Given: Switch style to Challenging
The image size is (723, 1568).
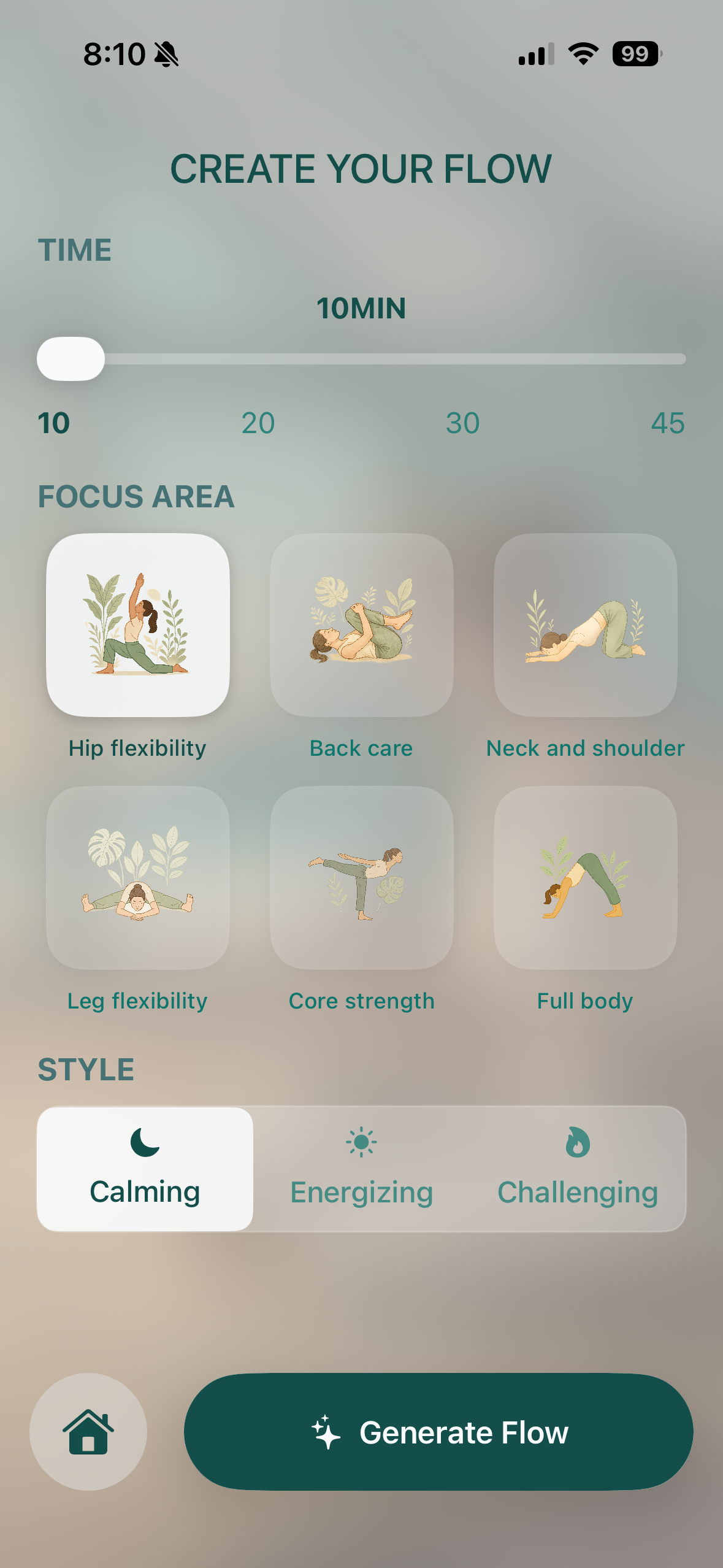Looking at the screenshot, I should [577, 1169].
